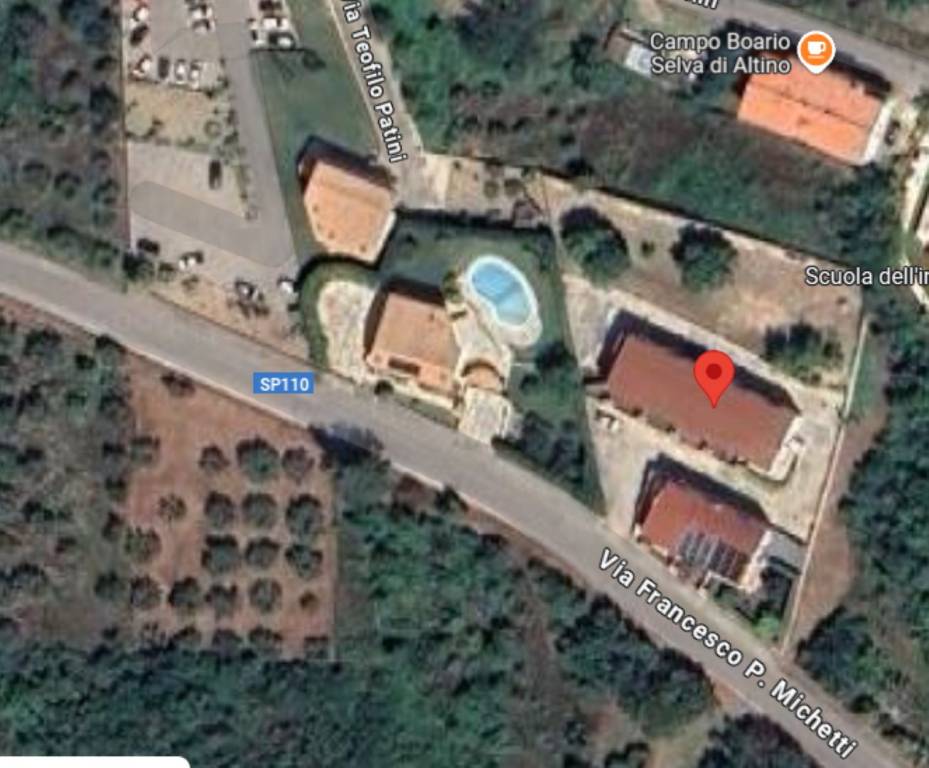Tap the red location pin

(713, 376)
